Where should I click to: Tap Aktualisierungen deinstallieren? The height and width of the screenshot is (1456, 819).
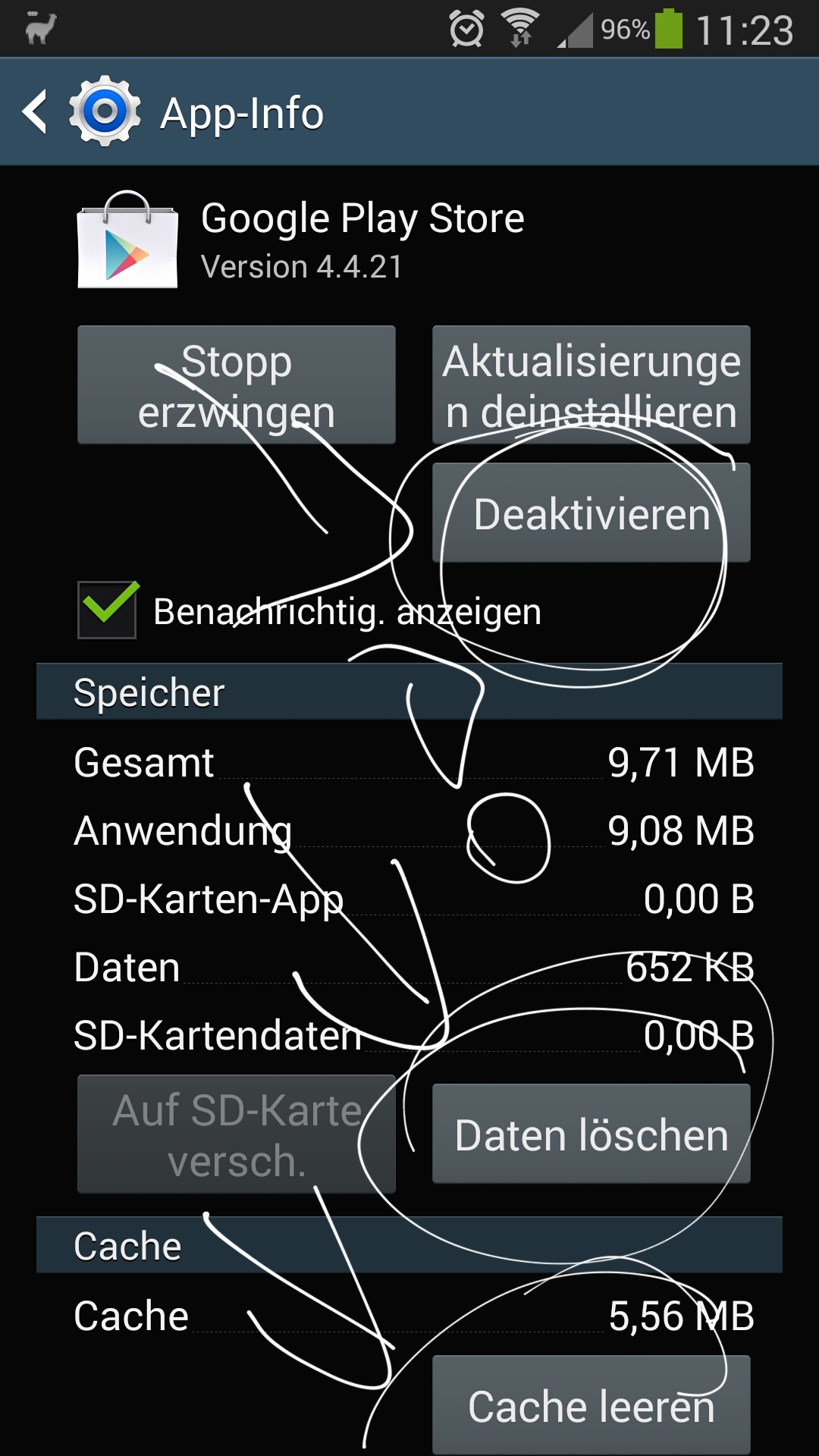(591, 385)
